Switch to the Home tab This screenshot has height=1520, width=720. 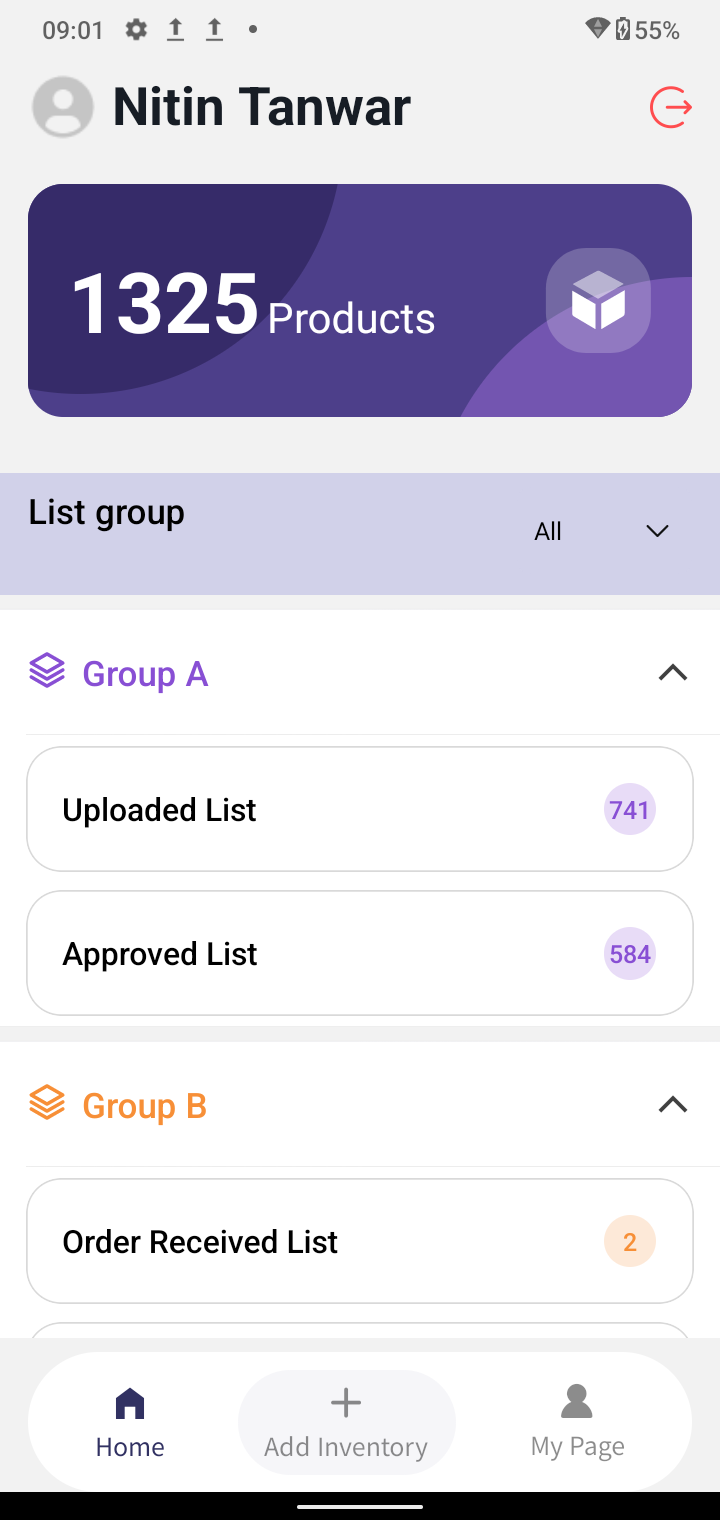point(130,1423)
